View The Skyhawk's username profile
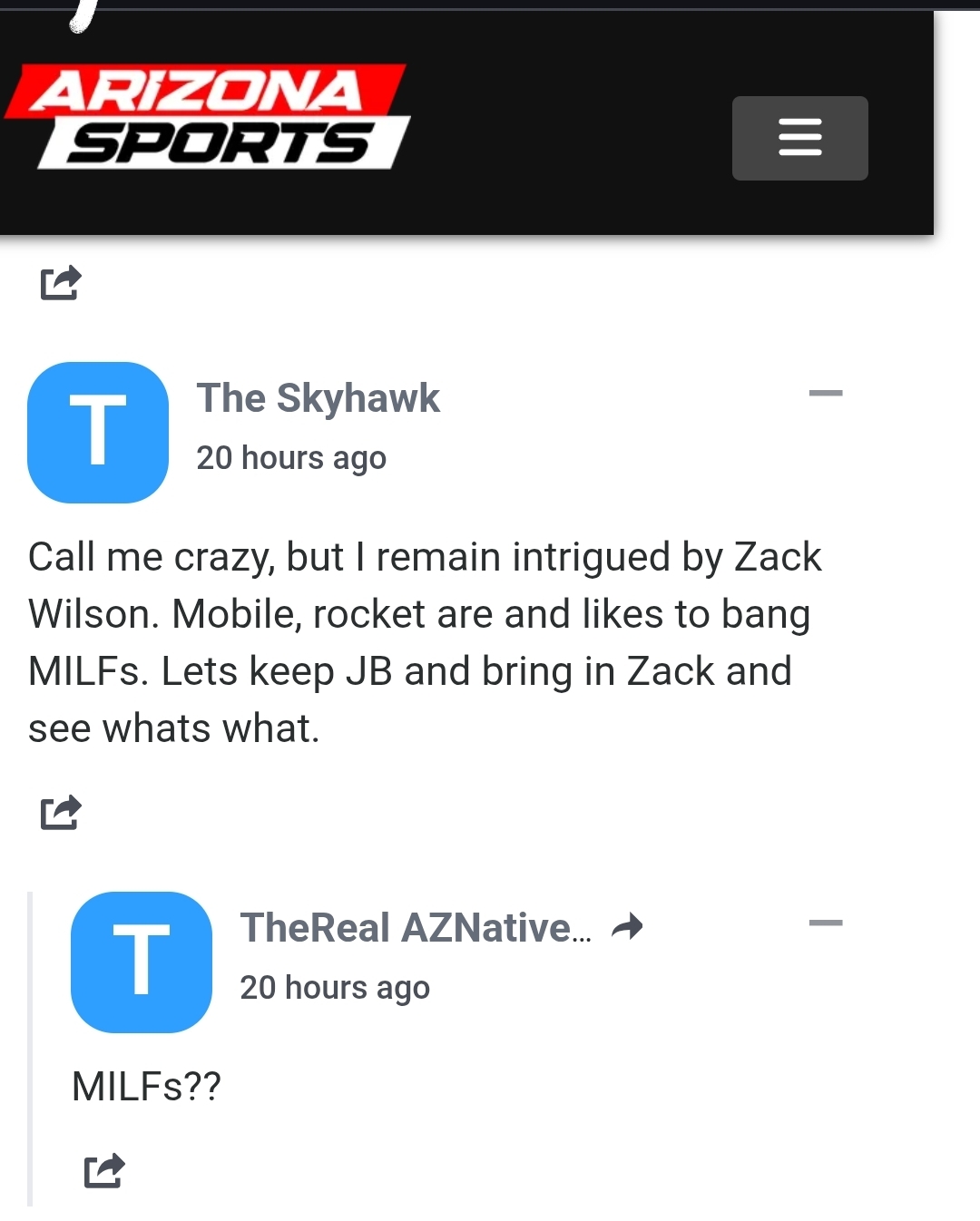This screenshot has height=1221, width=980. [318, 398]
